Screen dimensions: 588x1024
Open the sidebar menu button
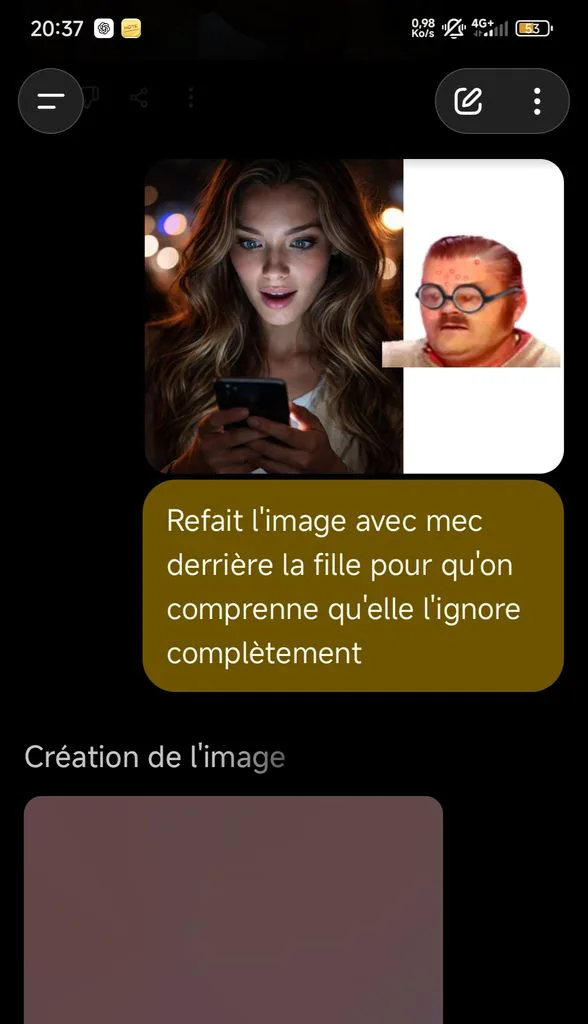pos(50,101)
